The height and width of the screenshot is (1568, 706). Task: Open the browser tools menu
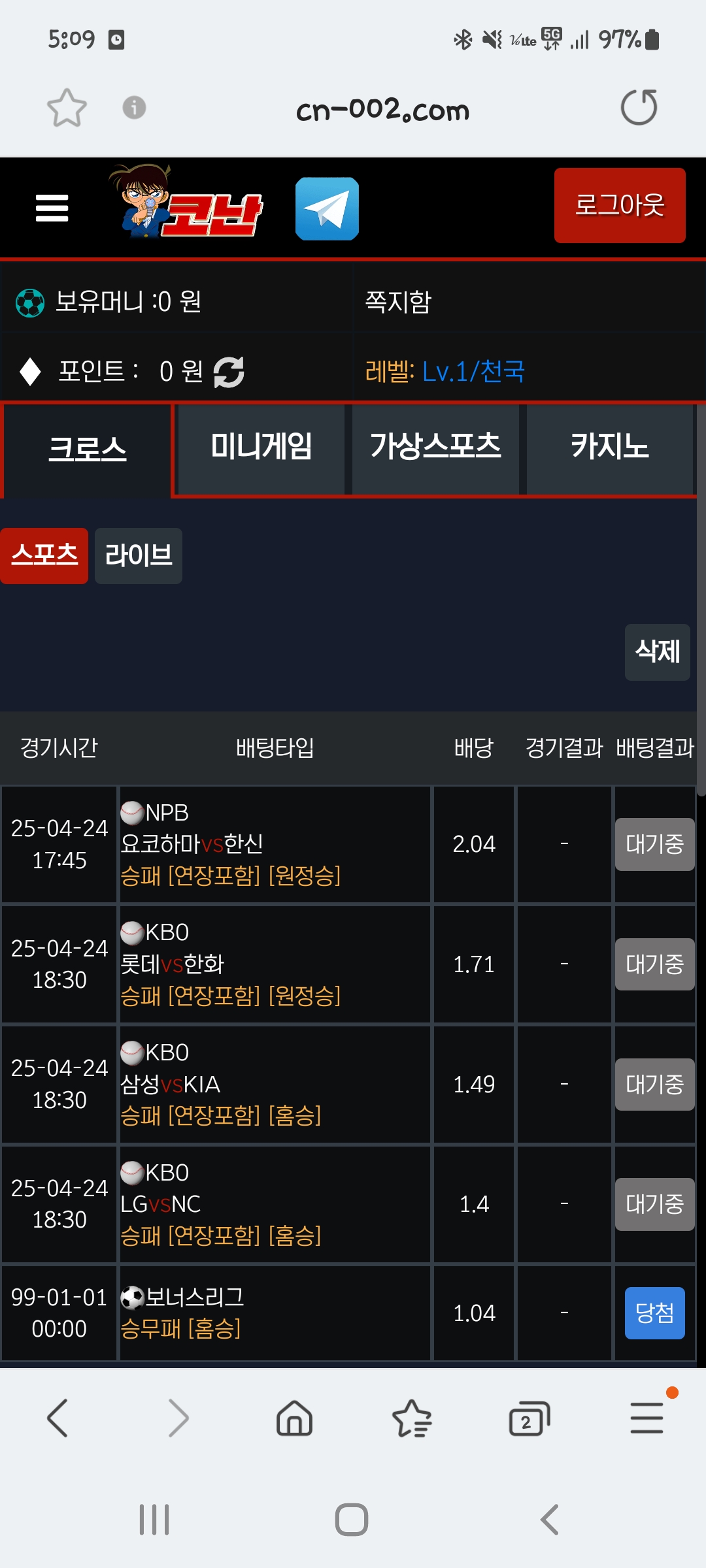[647, 1418]
